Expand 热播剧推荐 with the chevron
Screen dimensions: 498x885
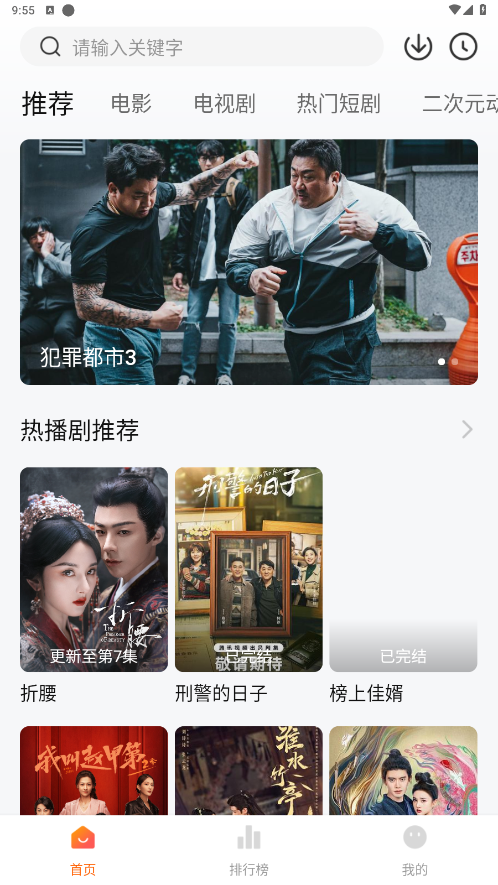click(467, 430)
